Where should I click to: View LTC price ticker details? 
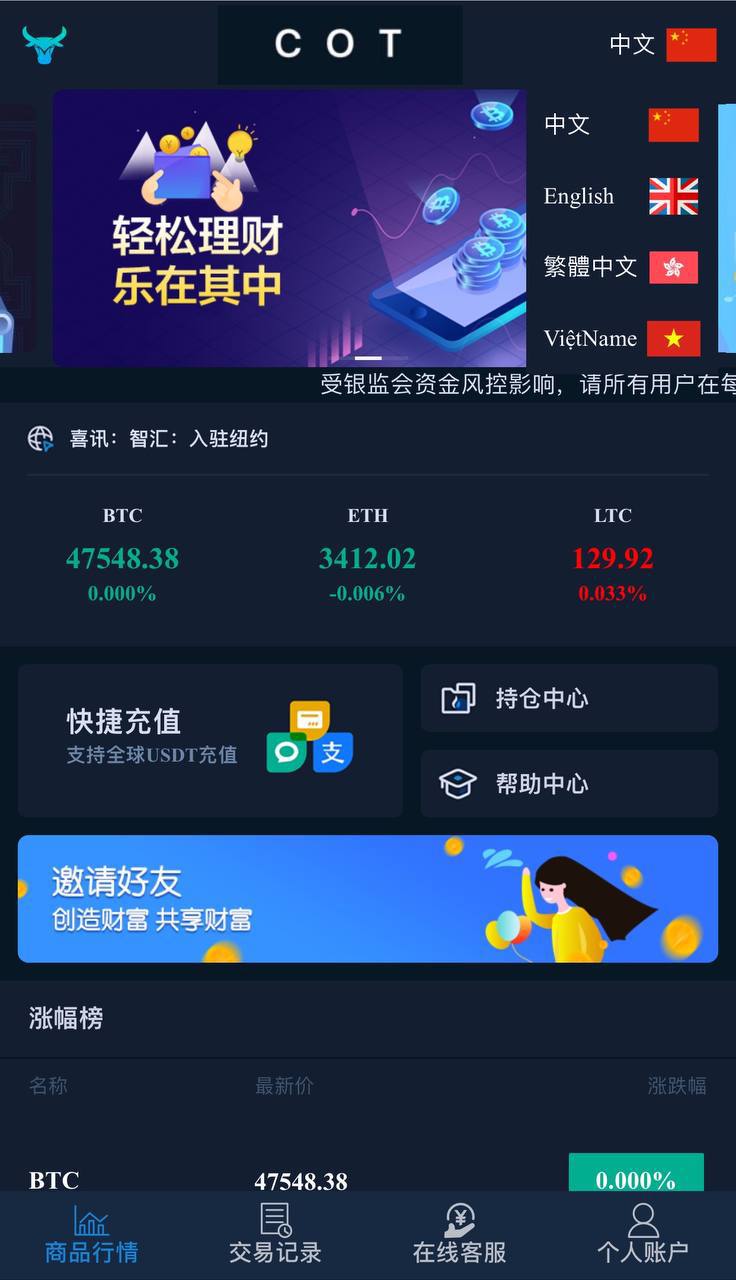[x=612, y=556]
